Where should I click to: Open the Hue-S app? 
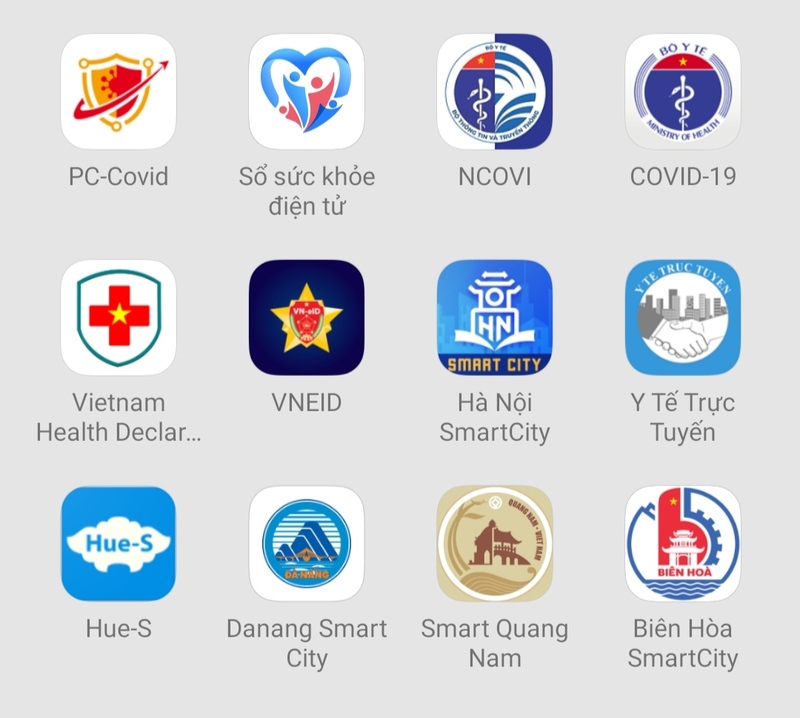pos(118,544)
